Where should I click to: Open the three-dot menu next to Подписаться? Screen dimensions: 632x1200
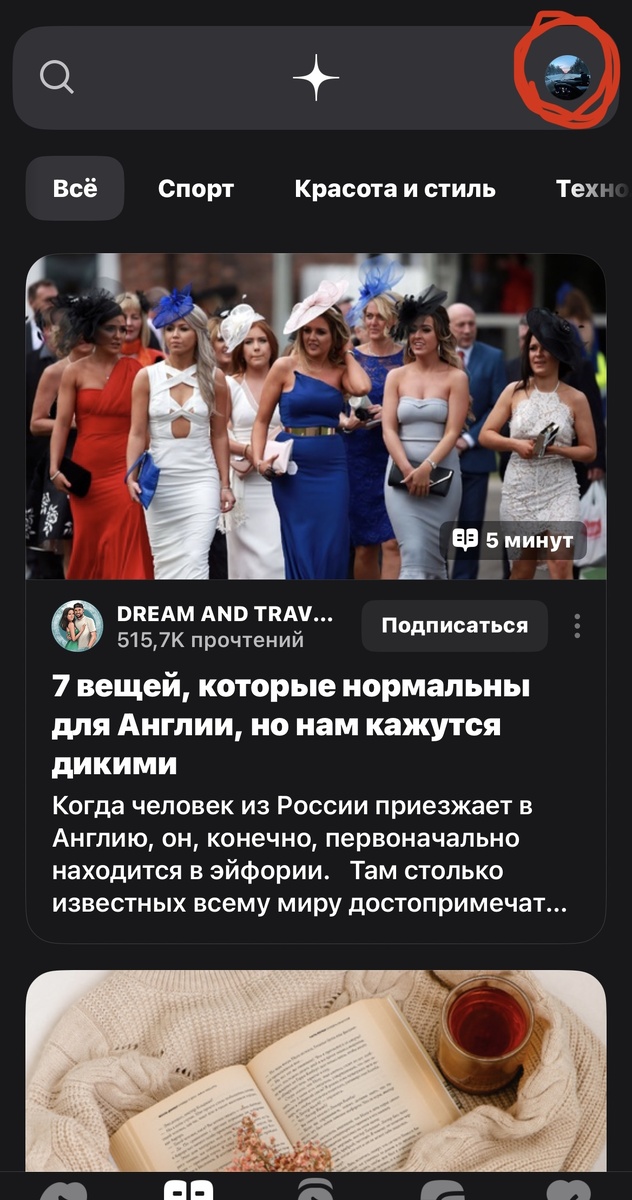point(578,626)
